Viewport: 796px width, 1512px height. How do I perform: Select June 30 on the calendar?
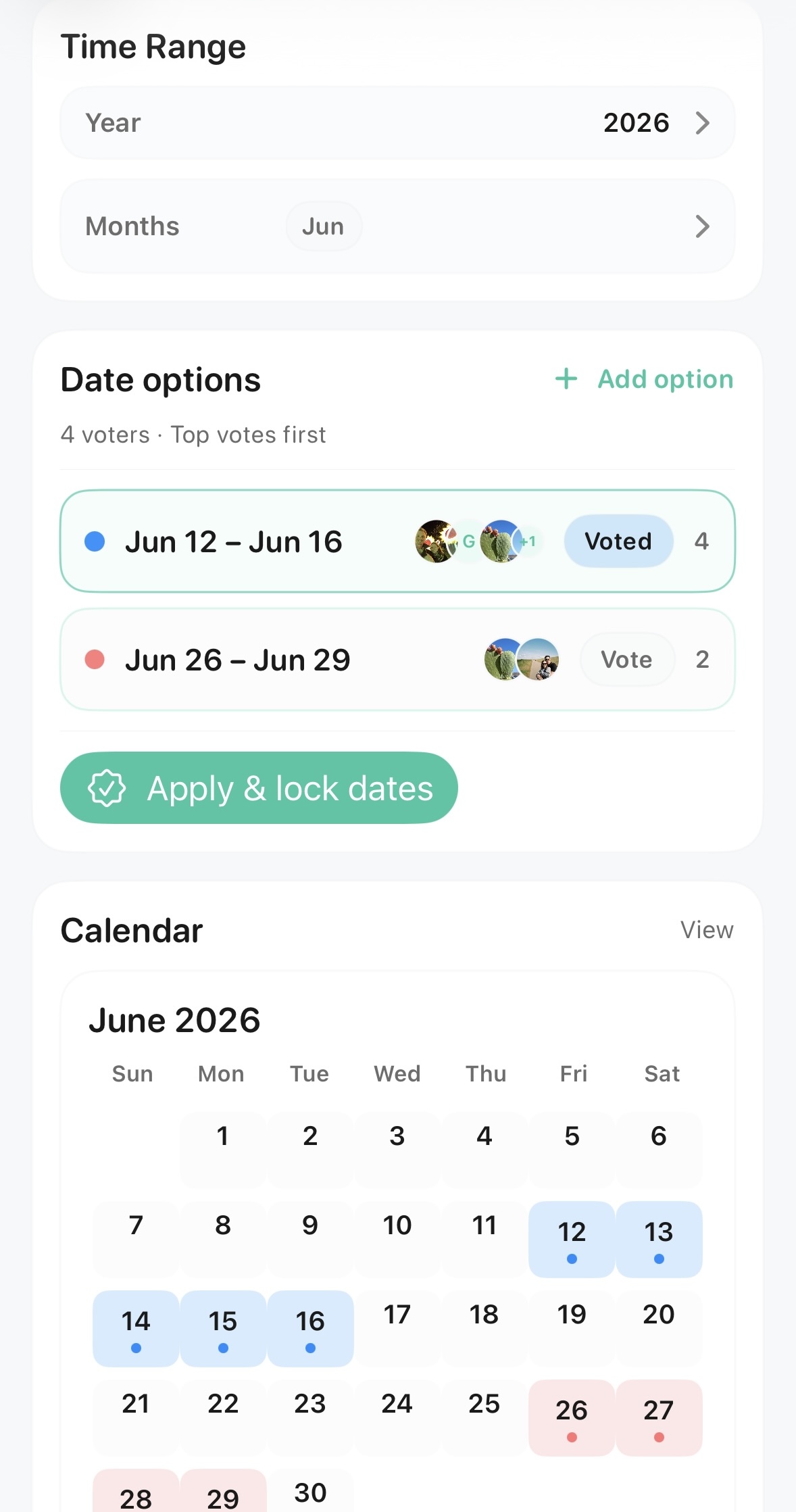(x=309, y=1491)
